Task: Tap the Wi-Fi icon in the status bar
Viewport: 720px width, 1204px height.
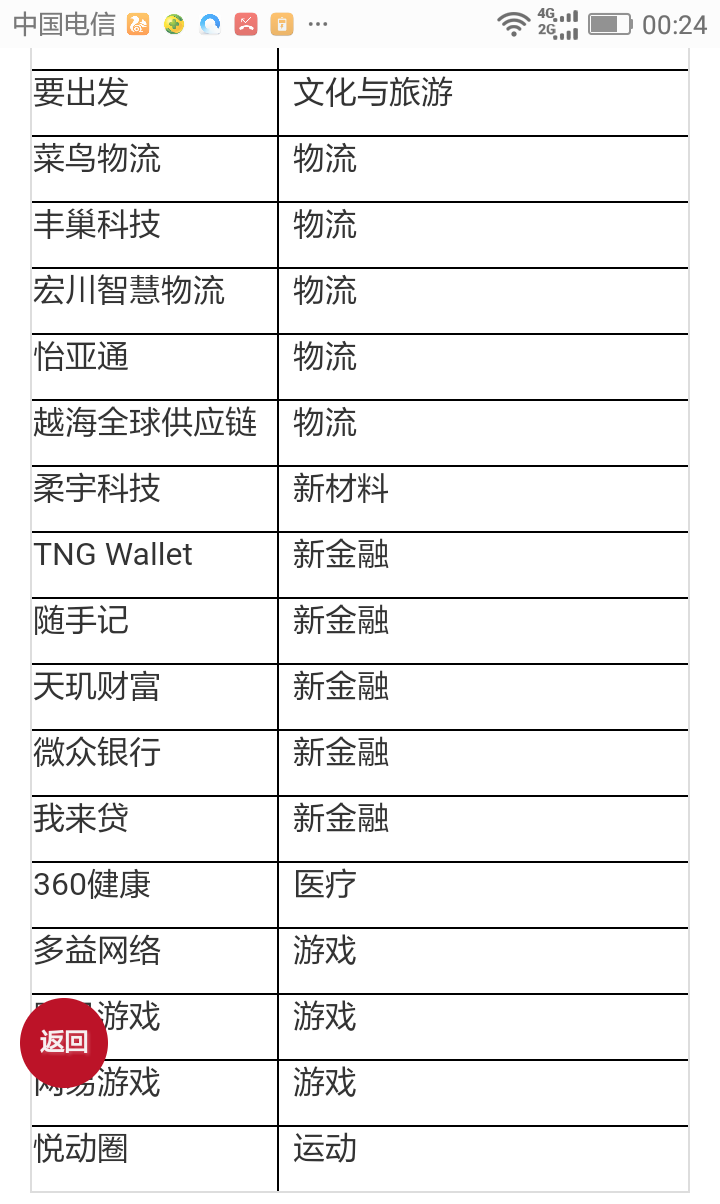Action: [513, 22]
